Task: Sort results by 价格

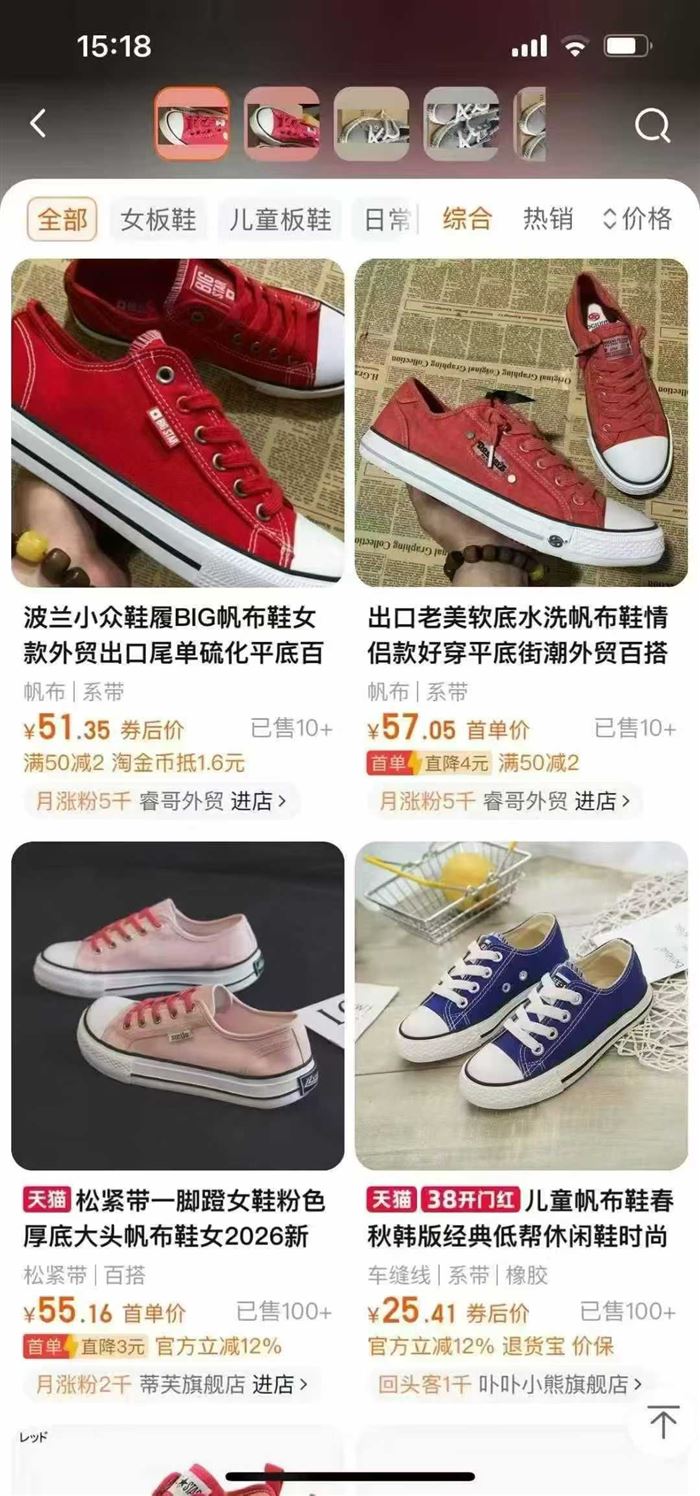Action: (637, 218)
